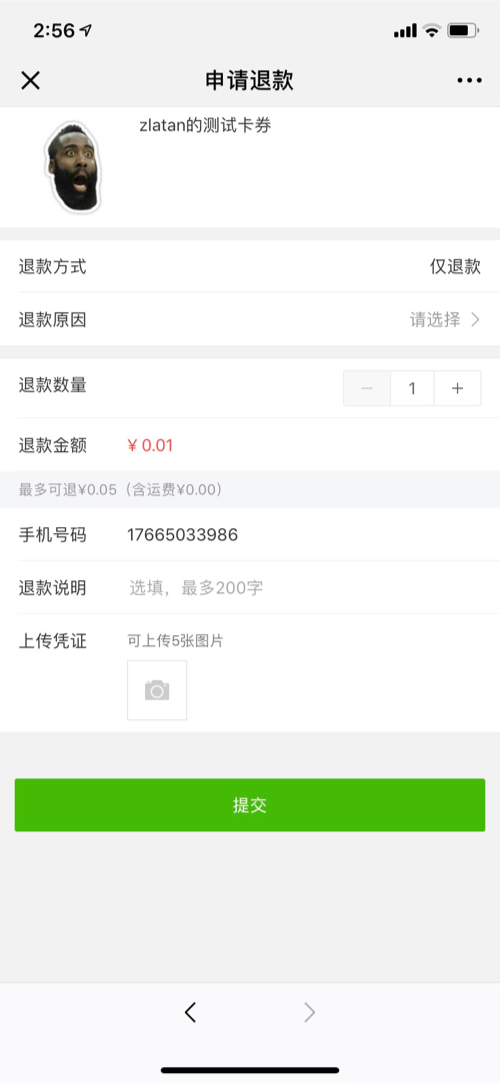This screenshot has height=1084, width=500.
Task: Go back using bottom browser arrow
Action: tap(191, 1013)
